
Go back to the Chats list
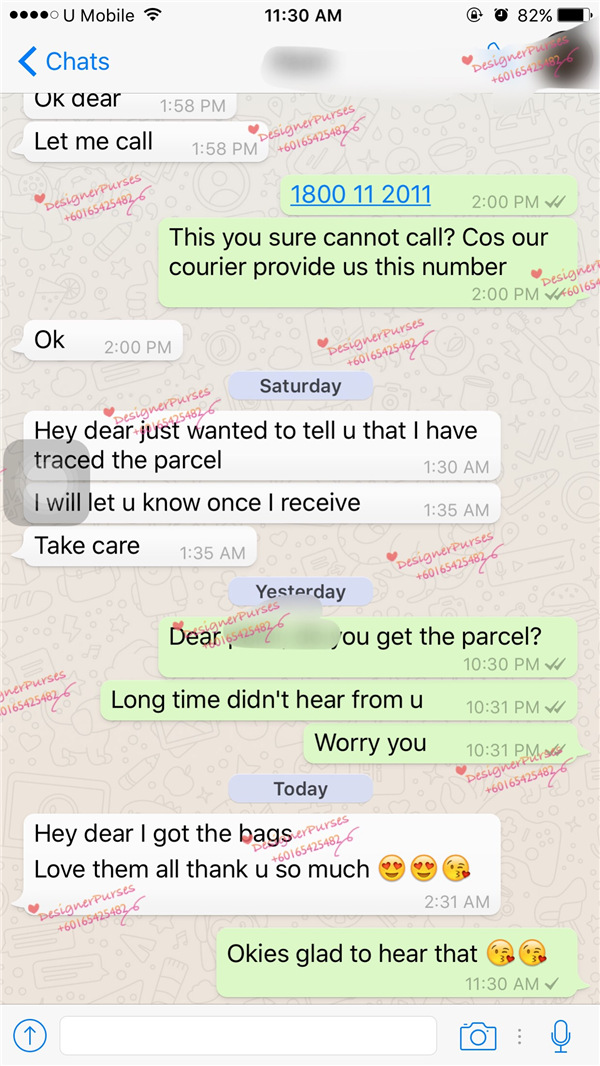[64, 62]
